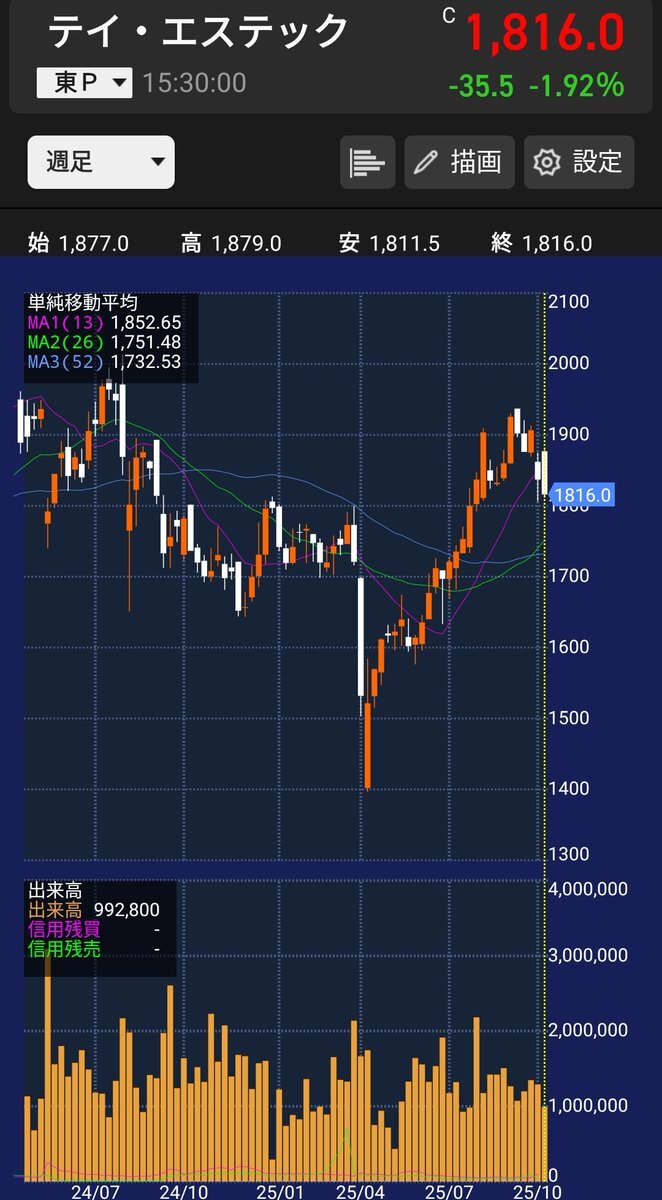This screenshot has height=1200, width=662.
Task: Open the 東P market selector dropdown
Action: (84, 83)
